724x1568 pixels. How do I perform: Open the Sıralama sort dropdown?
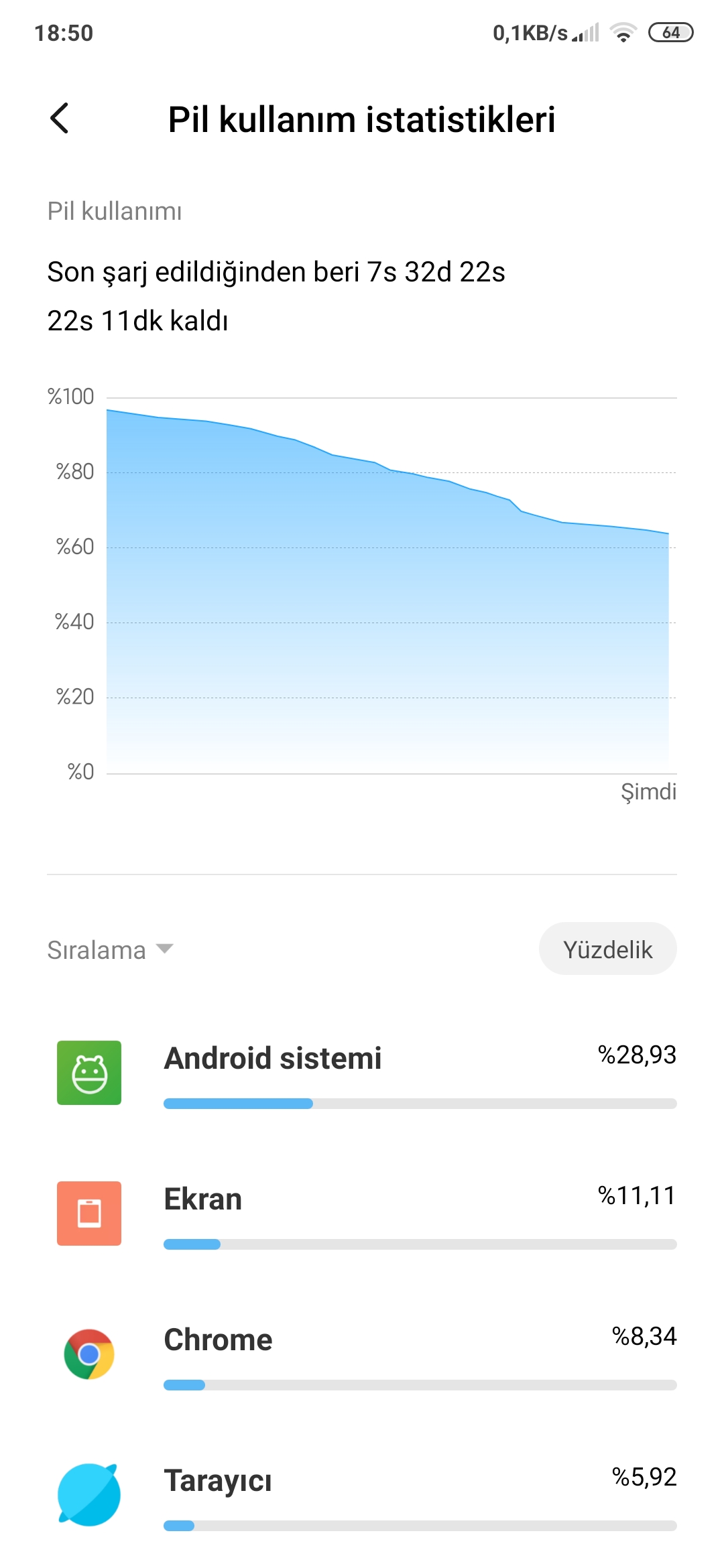[111, 950]
